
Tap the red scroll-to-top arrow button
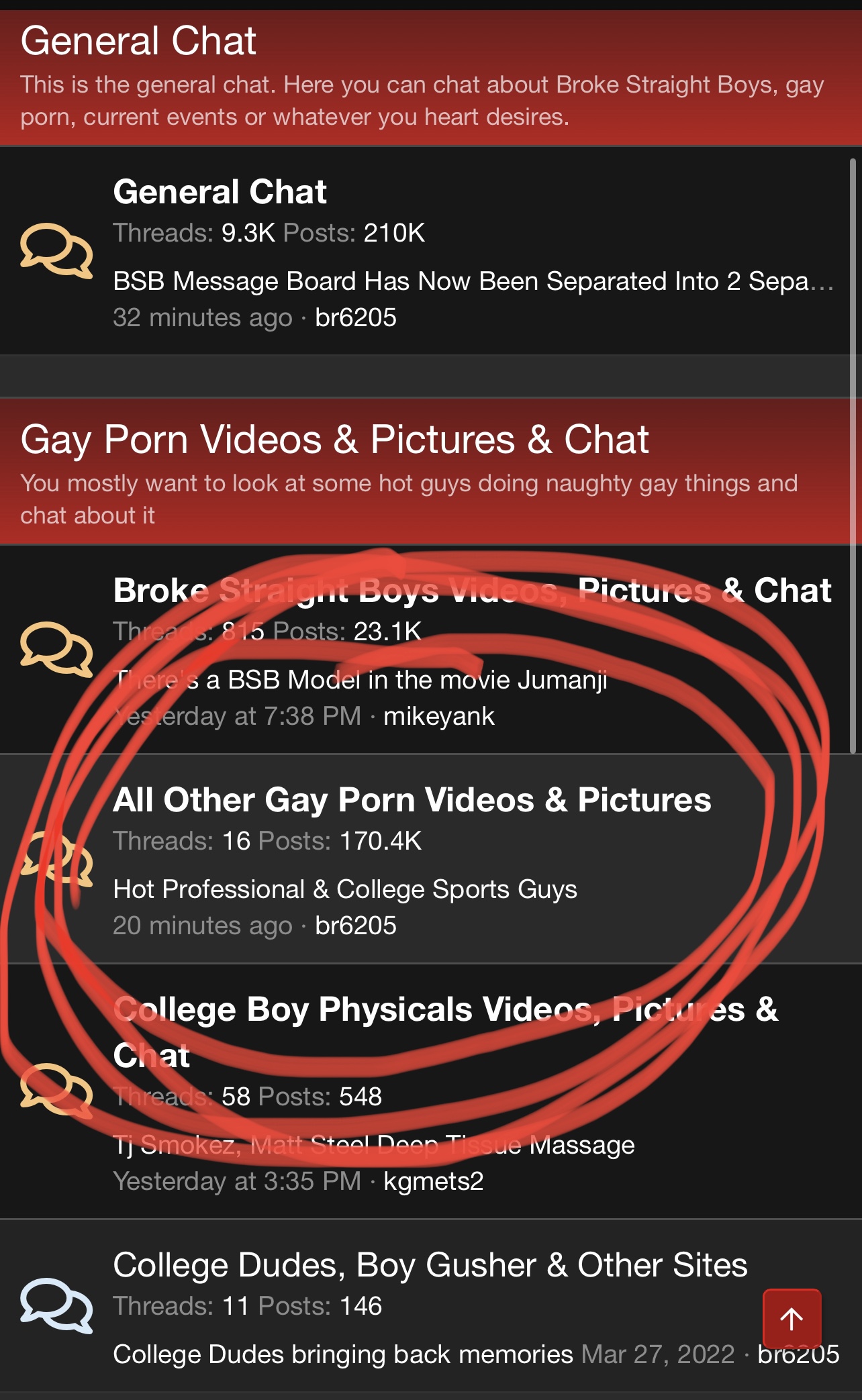pyautogui.click(x=792, y=1318)
